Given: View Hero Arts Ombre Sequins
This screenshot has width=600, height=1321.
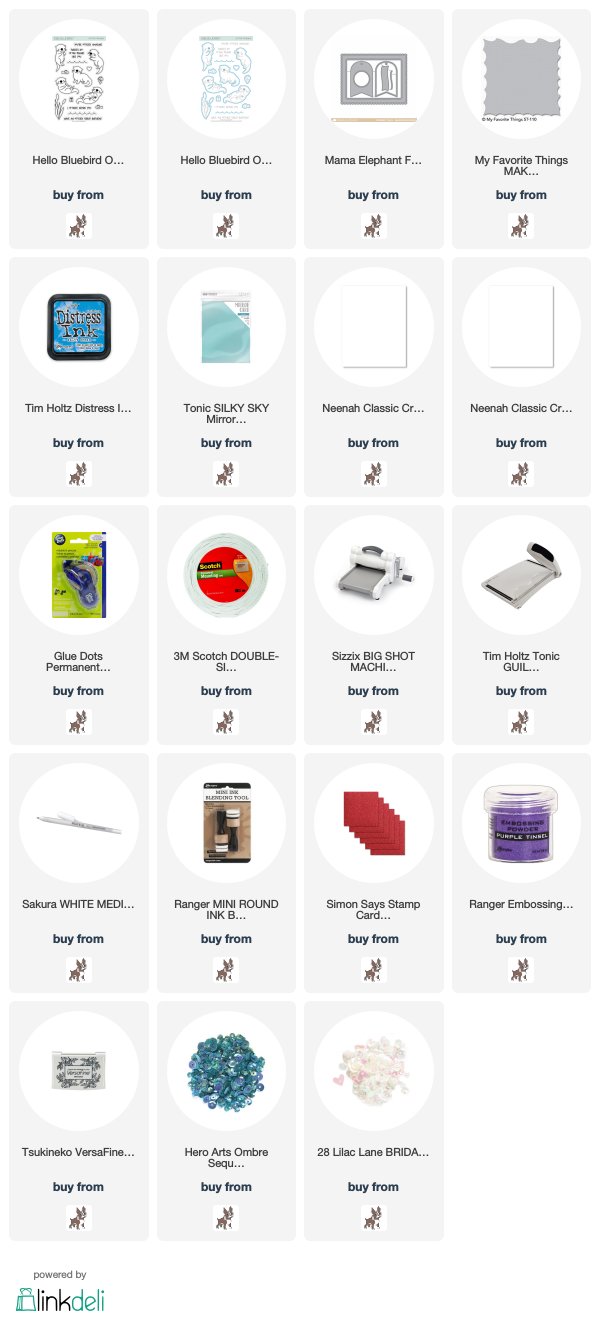Looking at the screenshot, I should [x=226, y=1121].
